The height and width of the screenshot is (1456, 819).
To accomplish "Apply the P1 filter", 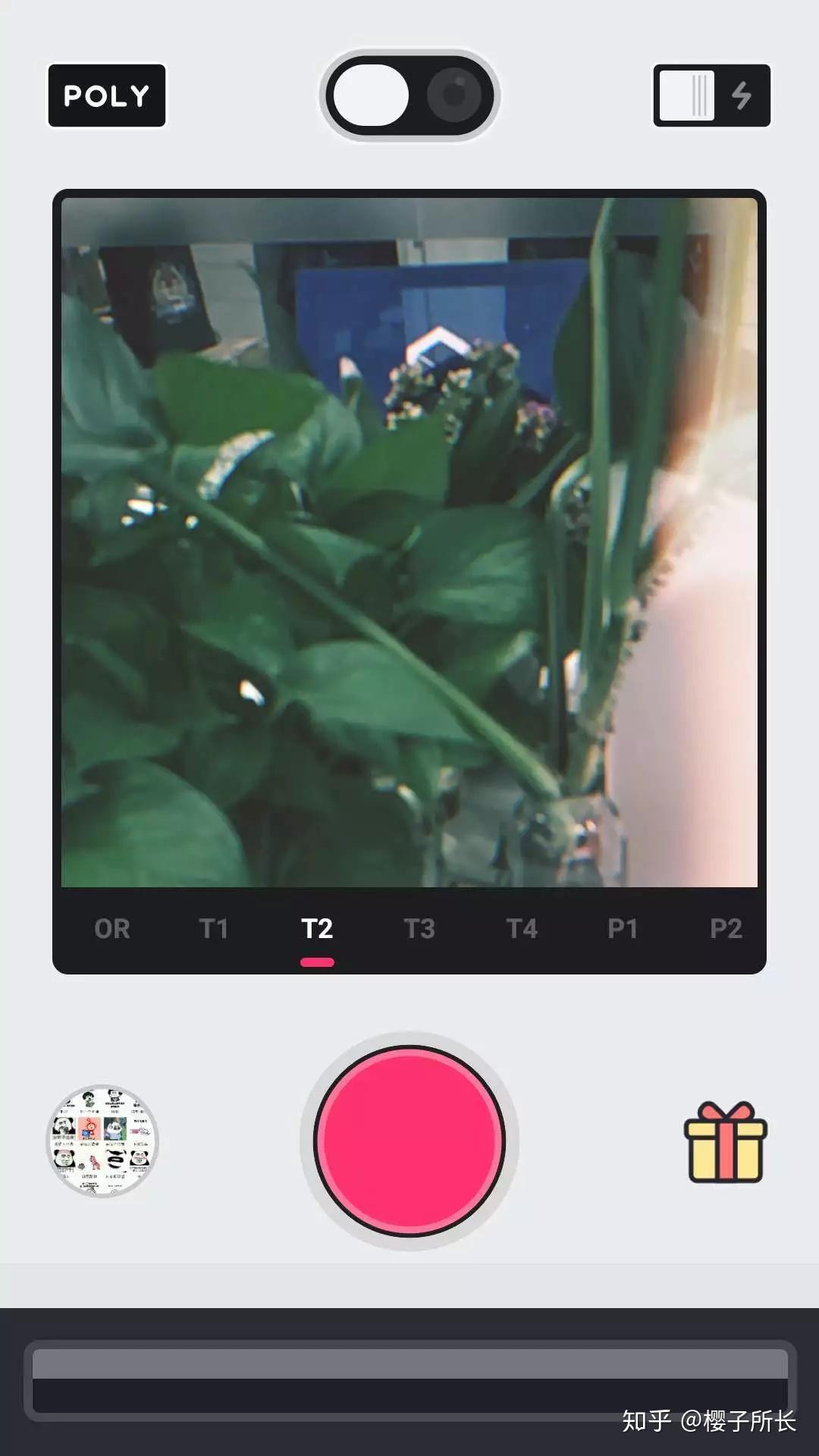I will (x=623, y=928).
